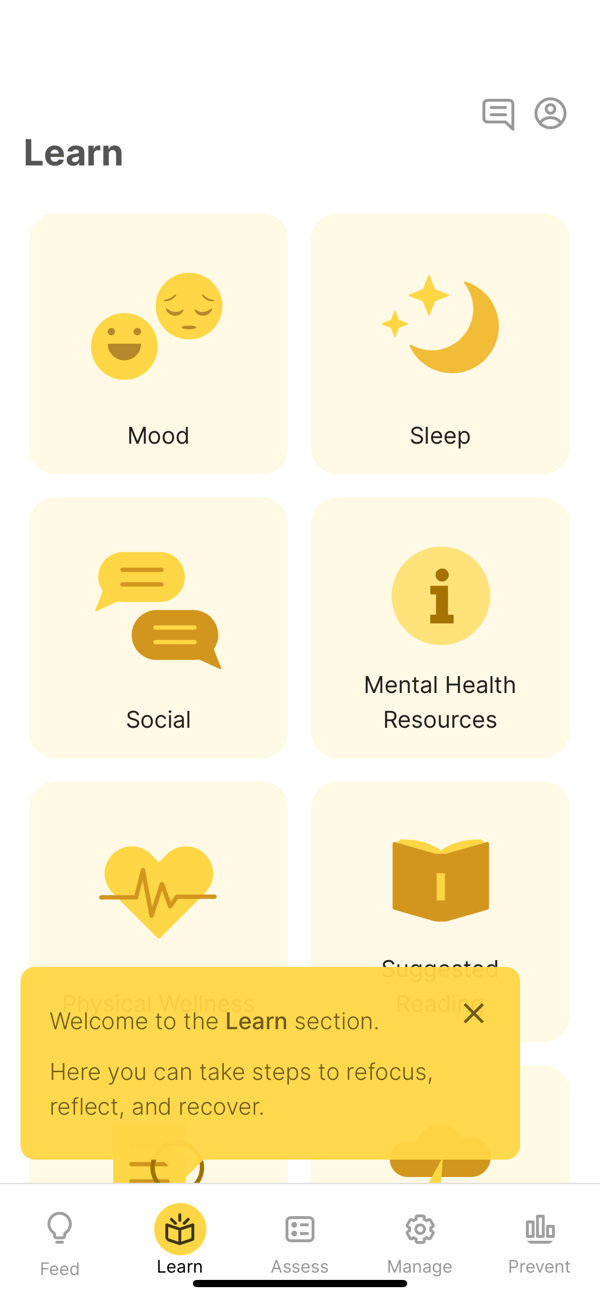Select the Social card

(x=158, y=627)
